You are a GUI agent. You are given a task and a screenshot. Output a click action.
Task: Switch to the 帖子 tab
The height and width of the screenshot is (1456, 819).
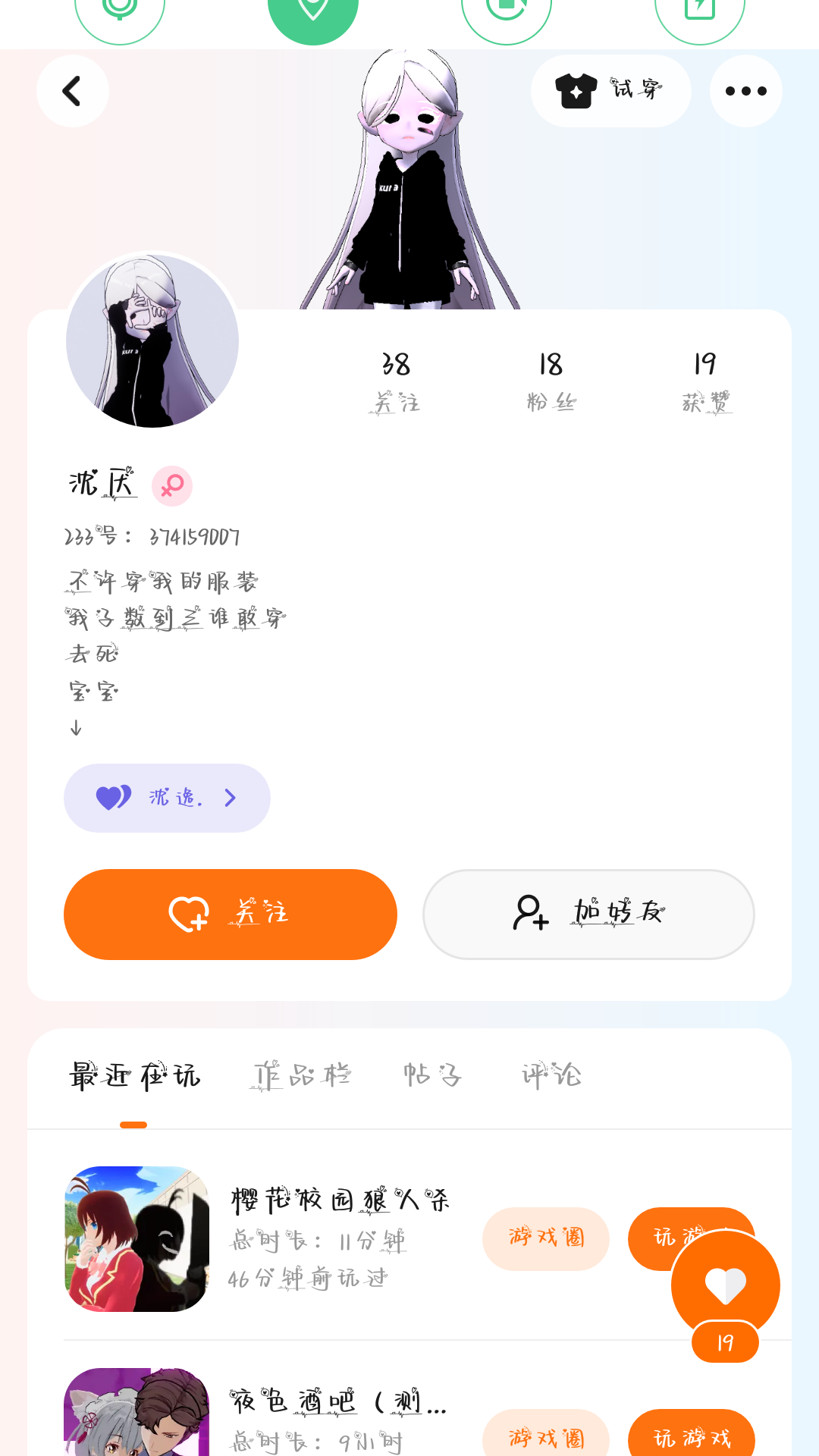(432, 1076)
